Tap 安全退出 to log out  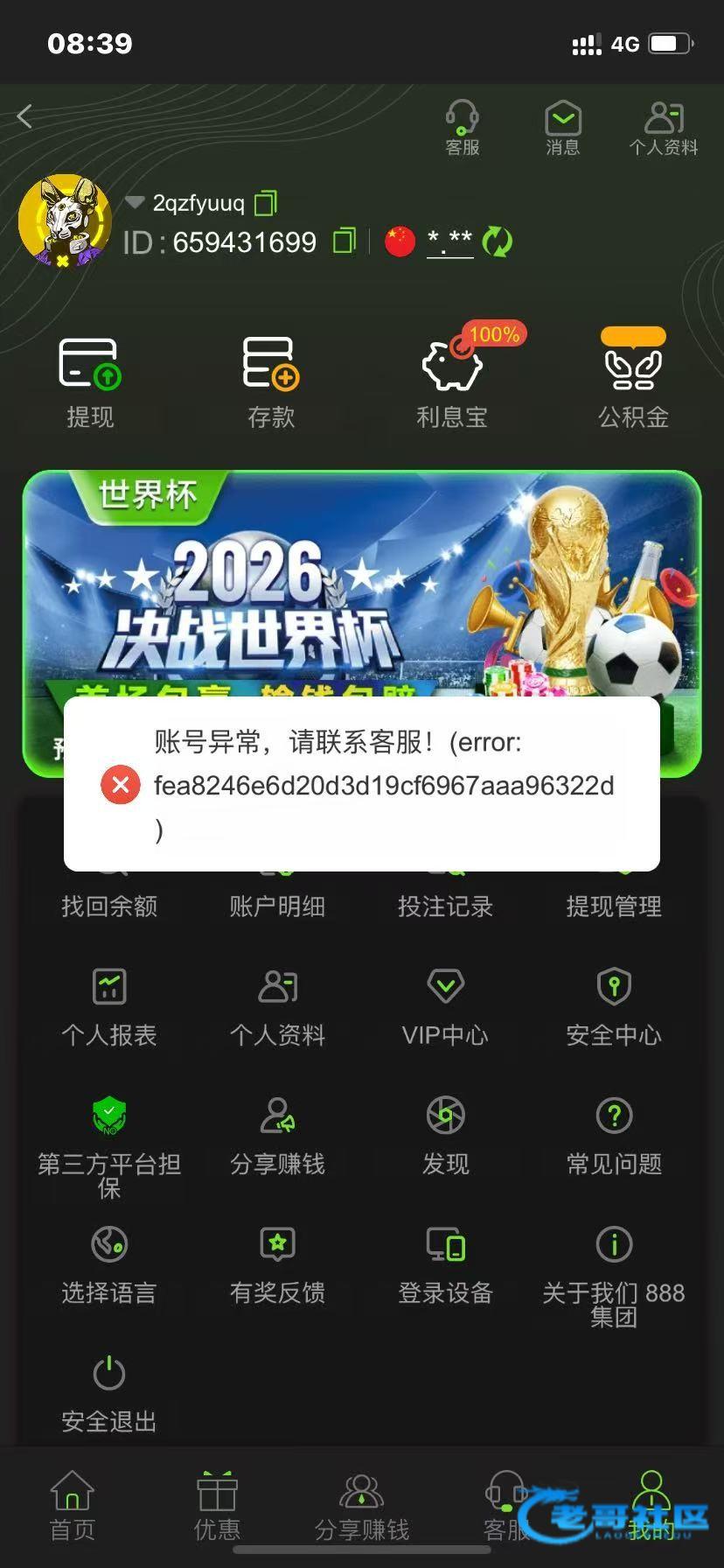109,1392
